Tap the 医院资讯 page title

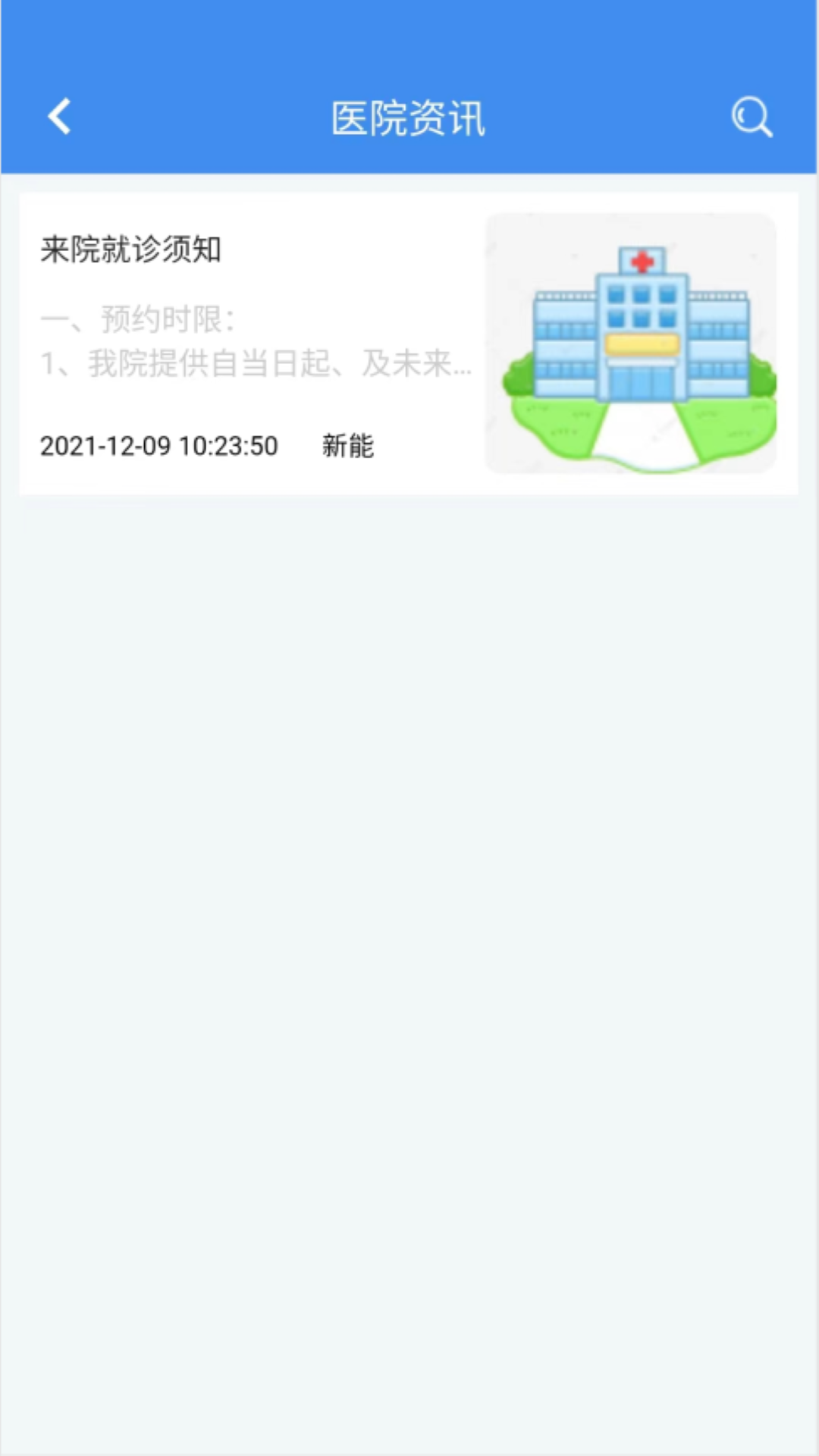(408, 118)
